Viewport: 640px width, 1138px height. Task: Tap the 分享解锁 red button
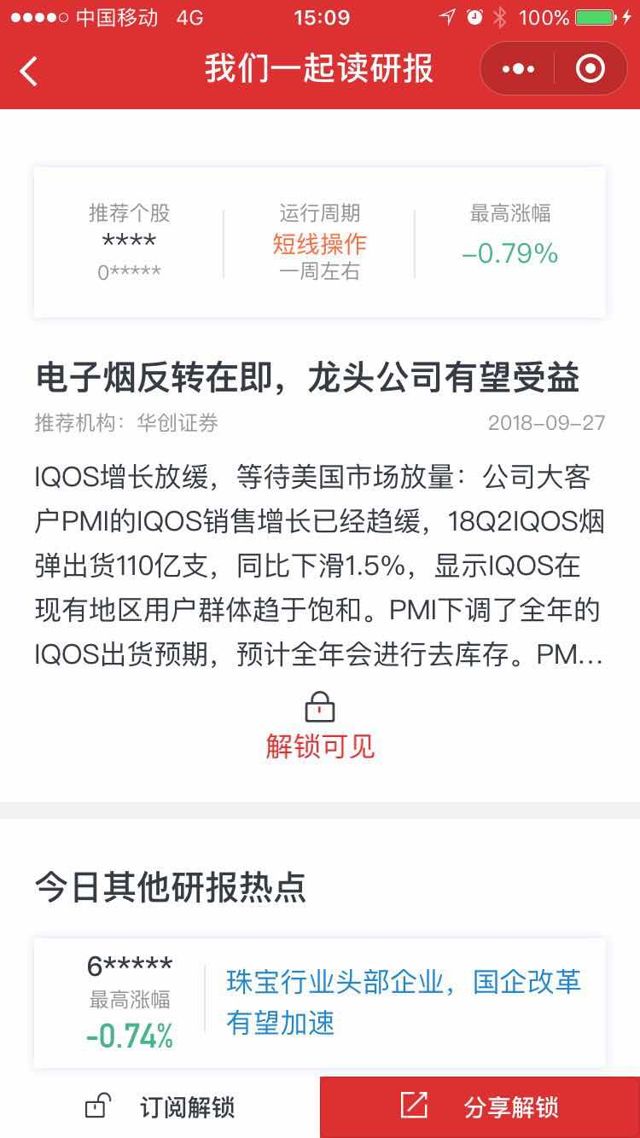480,1107
